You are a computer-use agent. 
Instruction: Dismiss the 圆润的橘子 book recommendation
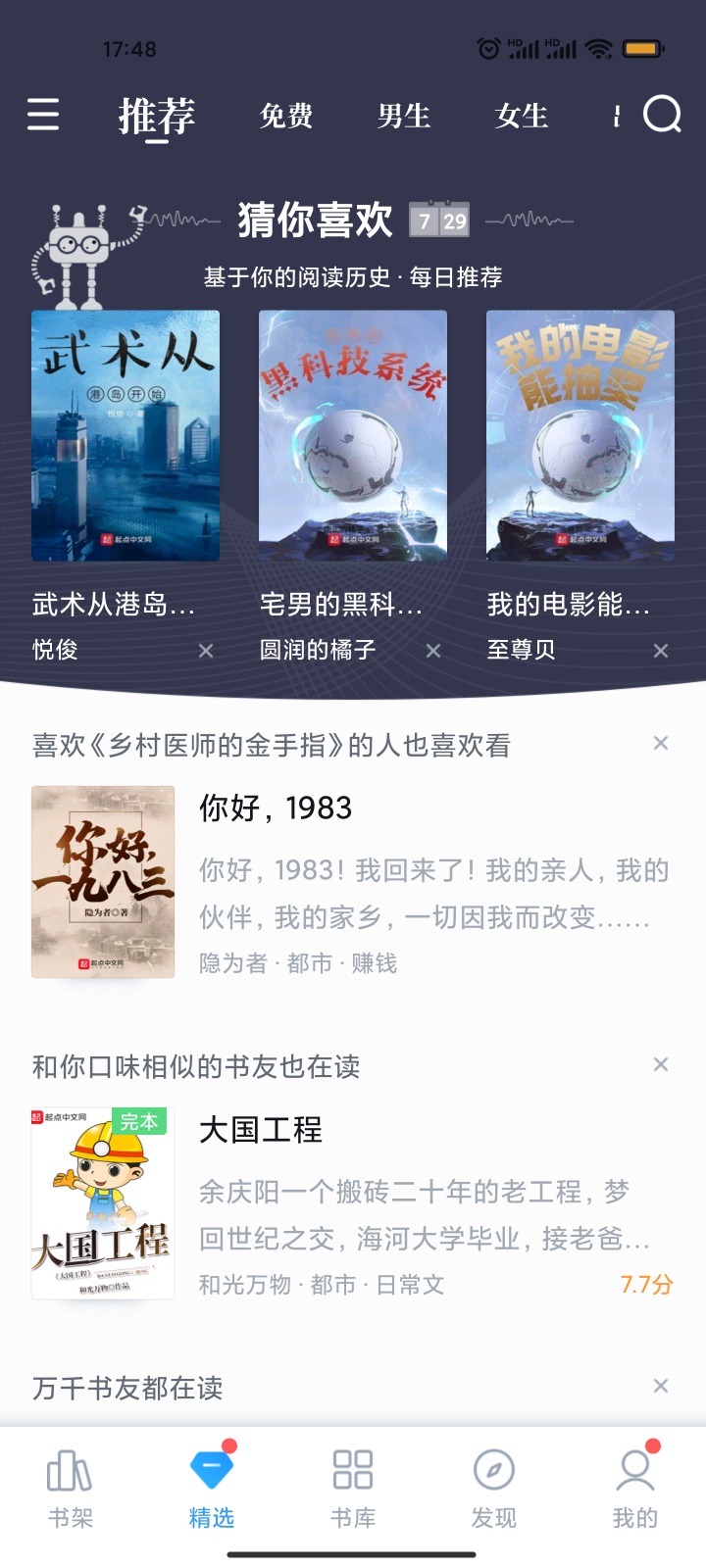point(433,651)
